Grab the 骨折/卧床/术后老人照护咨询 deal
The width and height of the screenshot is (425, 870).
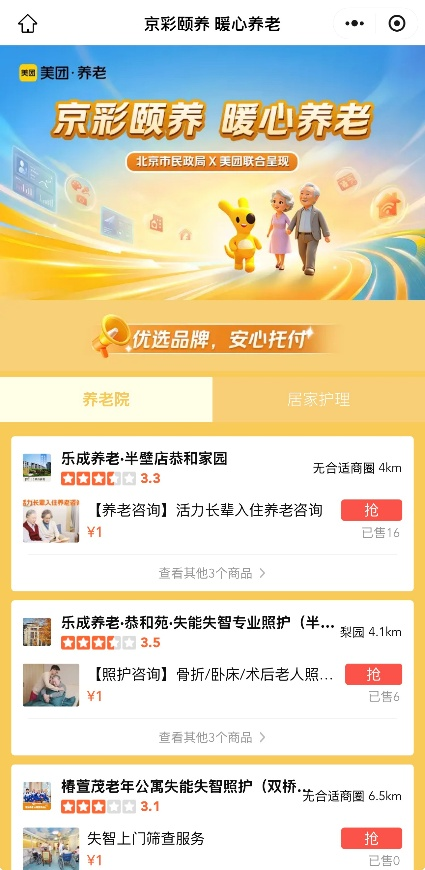(373, 674)
